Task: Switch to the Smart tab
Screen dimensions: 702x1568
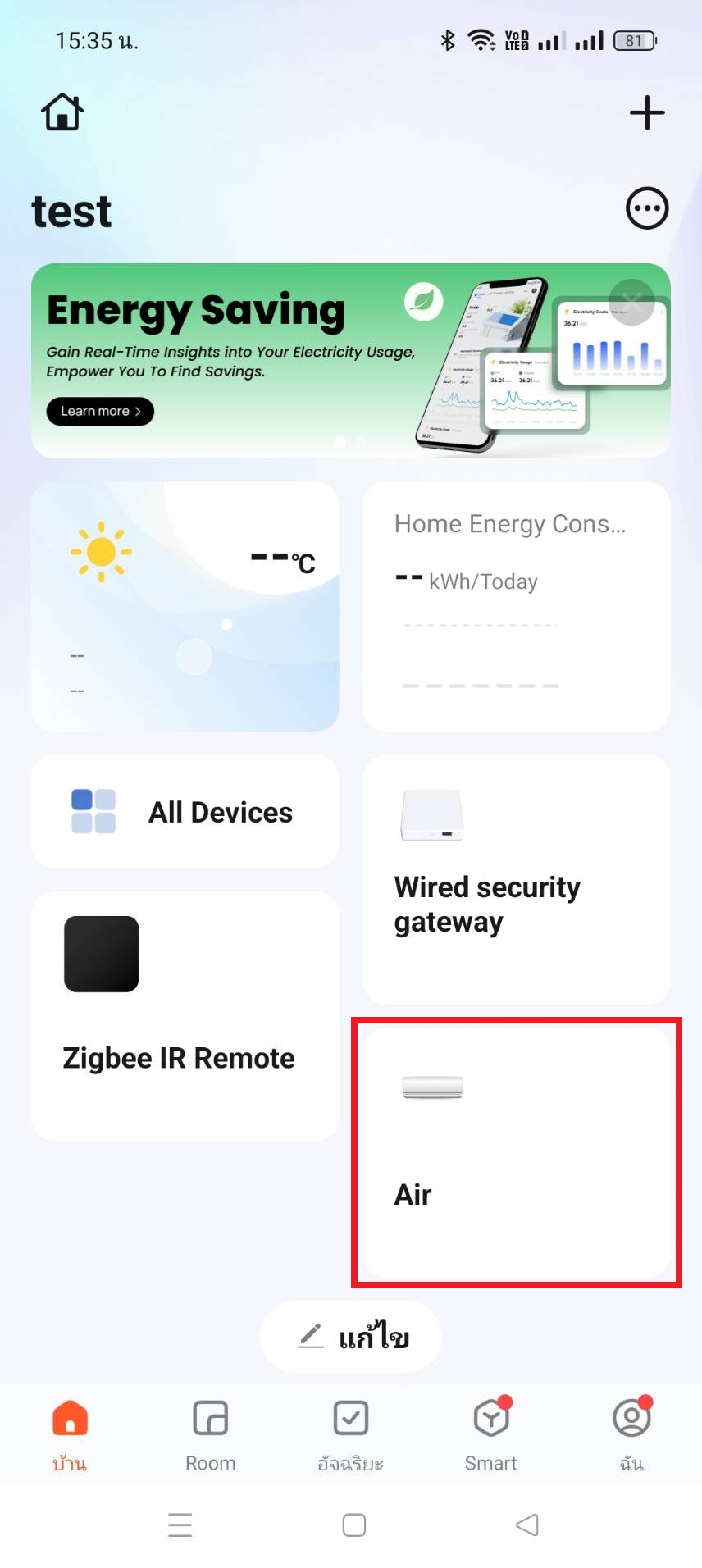Action: coord(490,1434)
